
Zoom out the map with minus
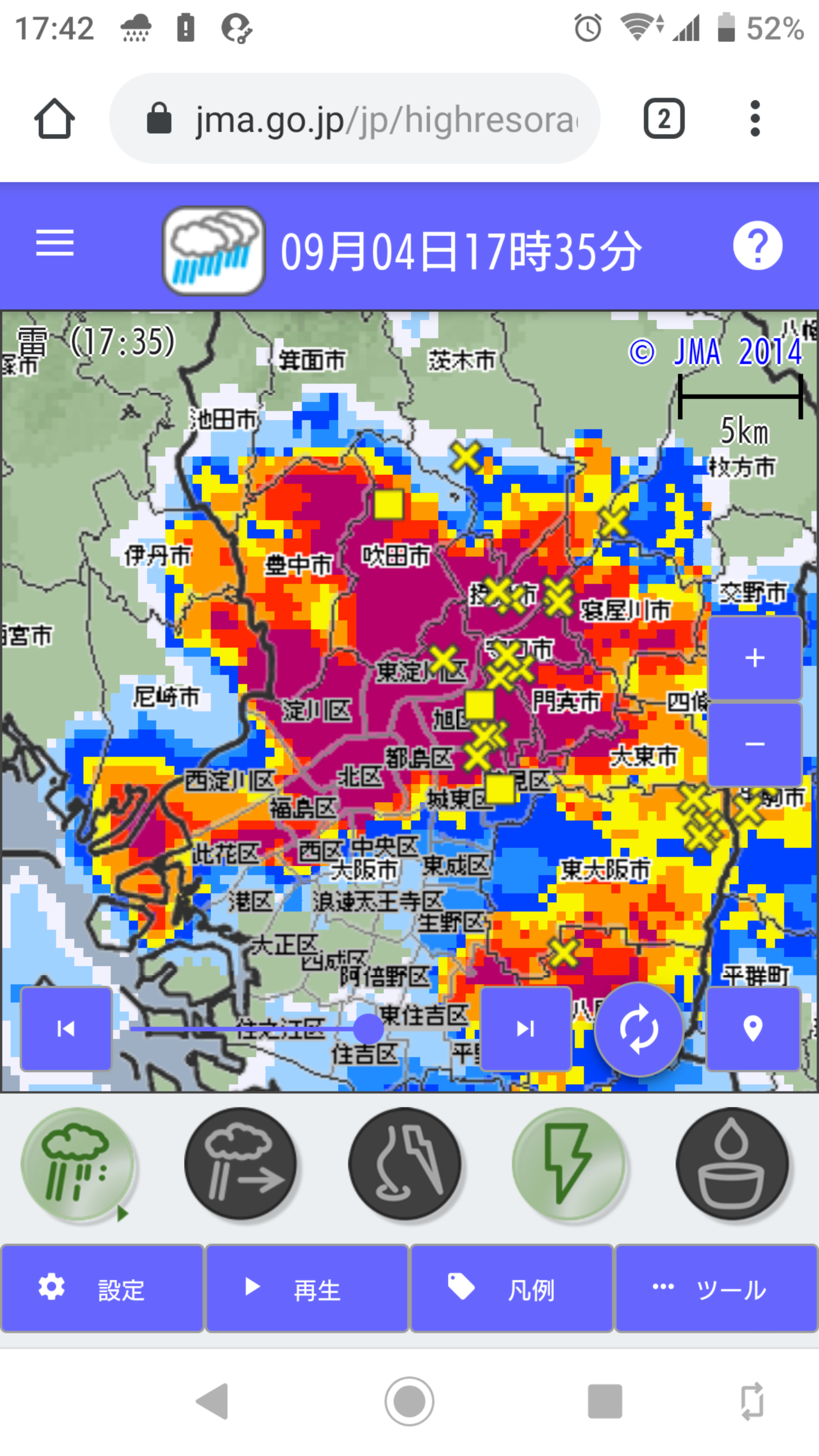[x=755, y=744]
